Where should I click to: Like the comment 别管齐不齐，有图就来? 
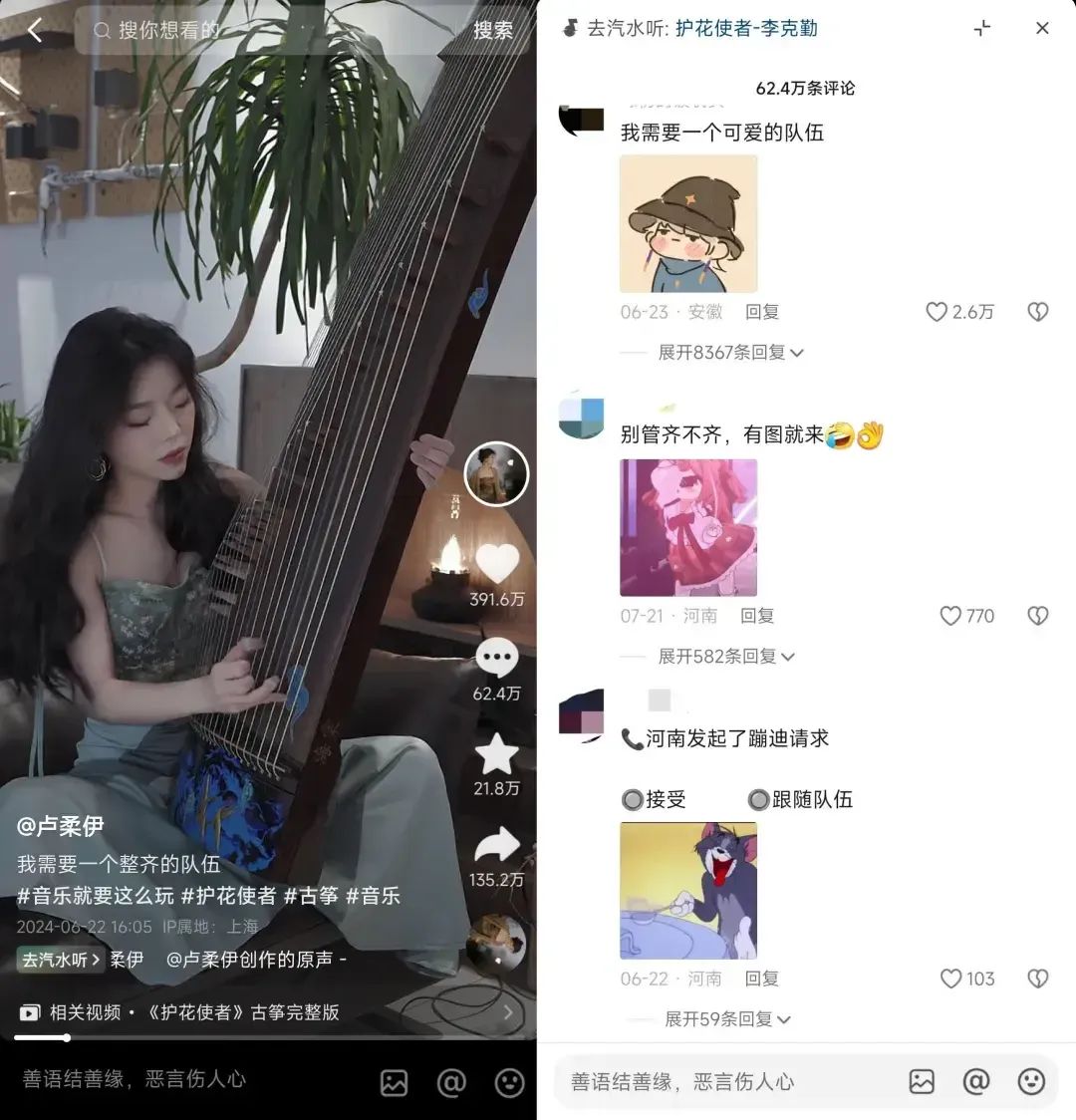click(951, 616)
